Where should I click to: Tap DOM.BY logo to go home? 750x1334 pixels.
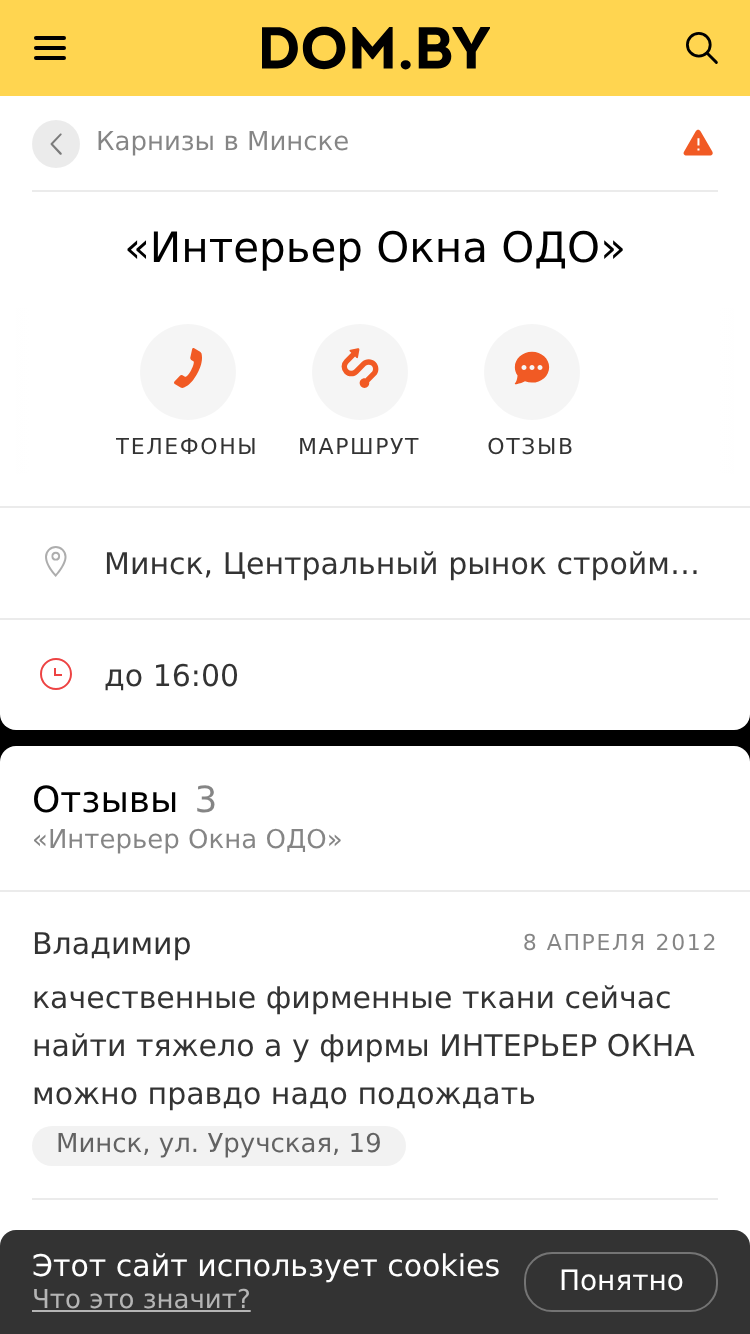[375, 48]
